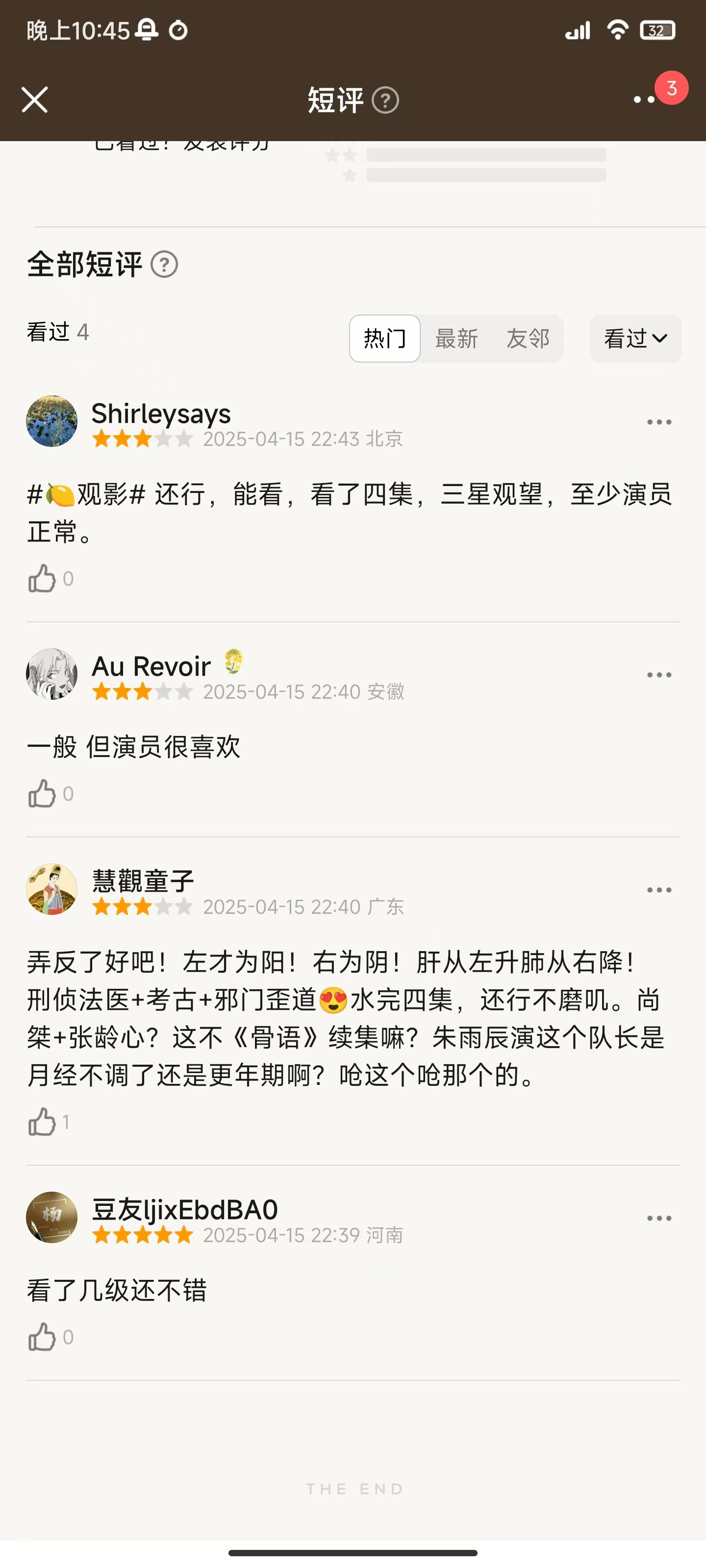The height and width of the screenshot is (1568, 706).
Task: Like 豆友ljixEbdBA0's review
Action: [42, 1337]
